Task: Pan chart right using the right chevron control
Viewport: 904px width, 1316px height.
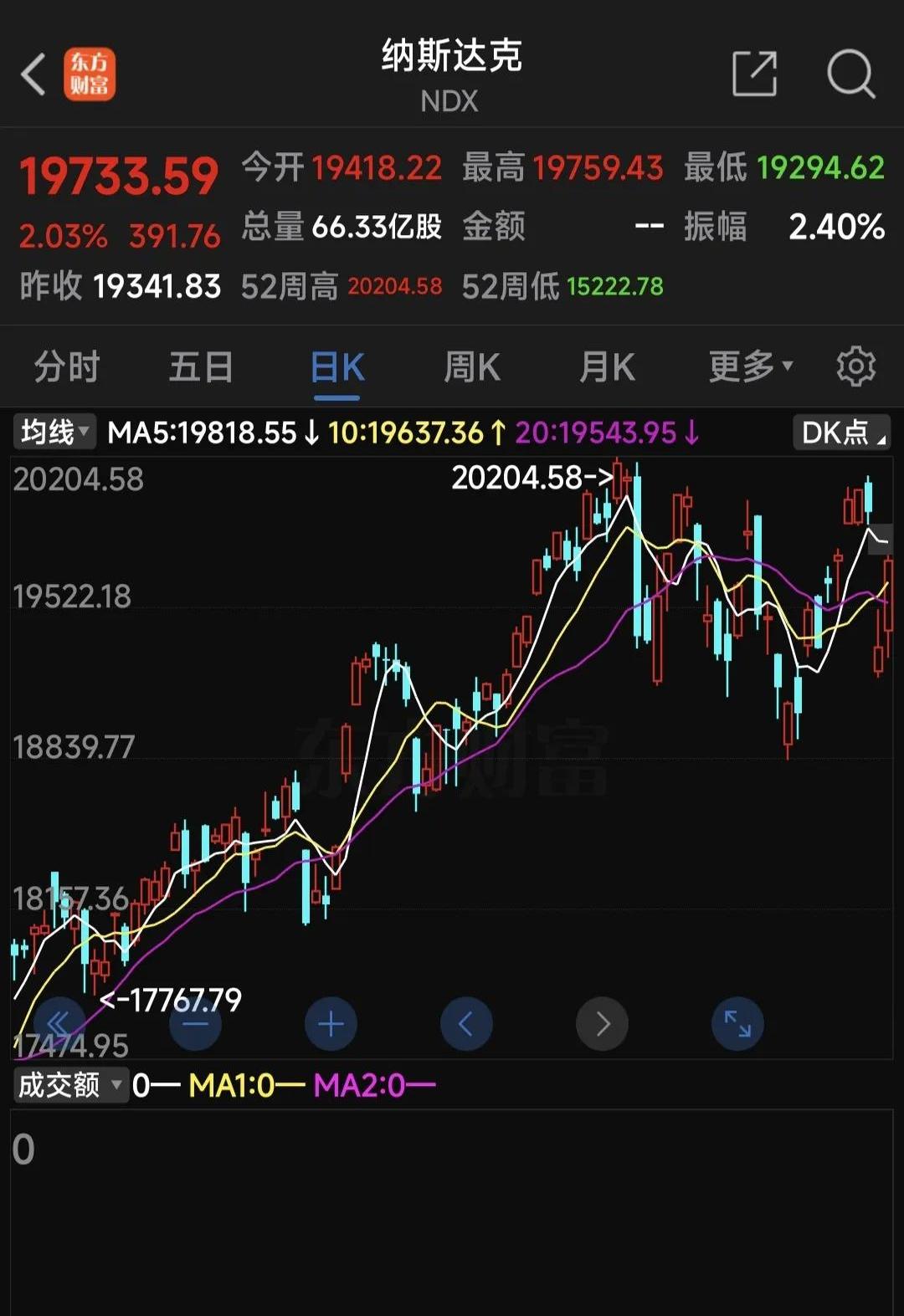Action: tap(602, 1022)
